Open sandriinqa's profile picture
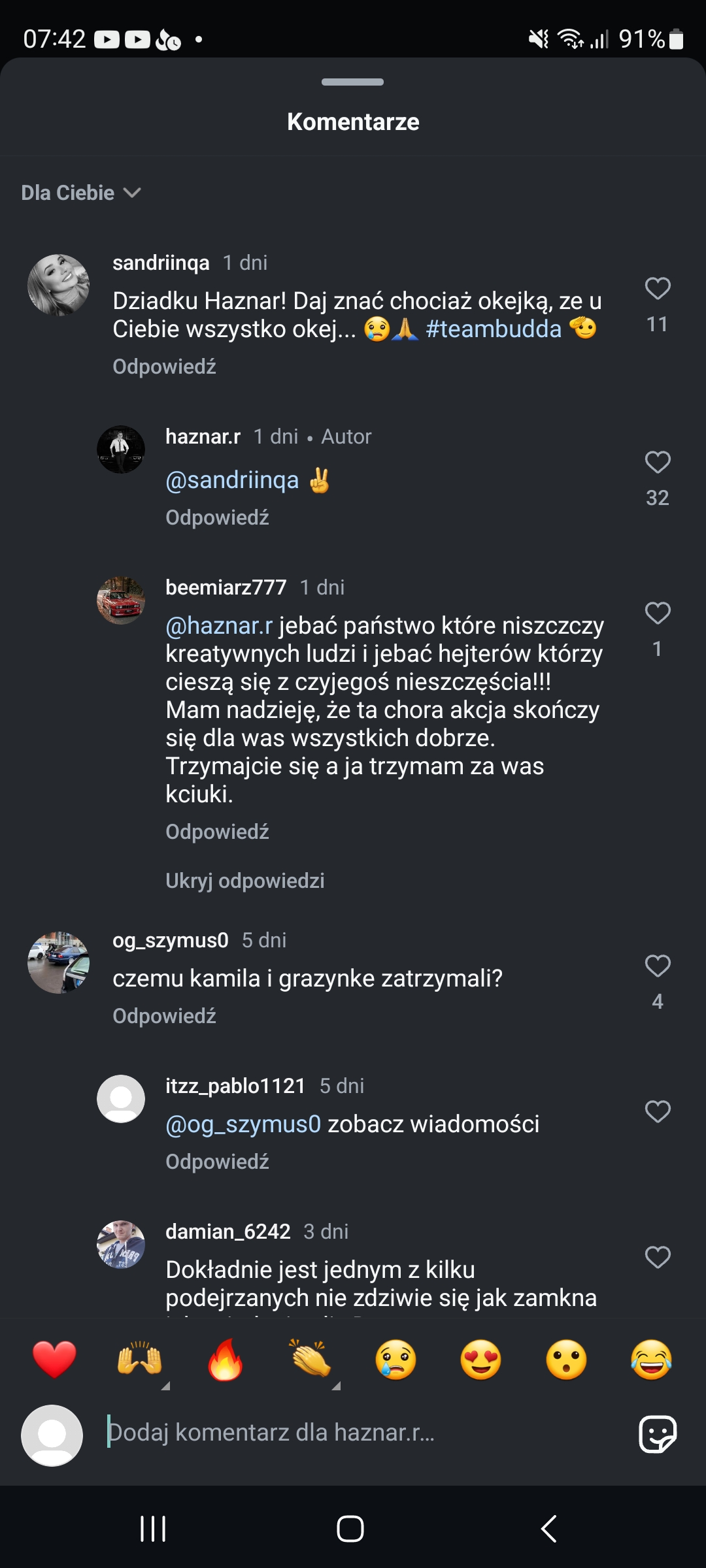 [x=58, y=286]
